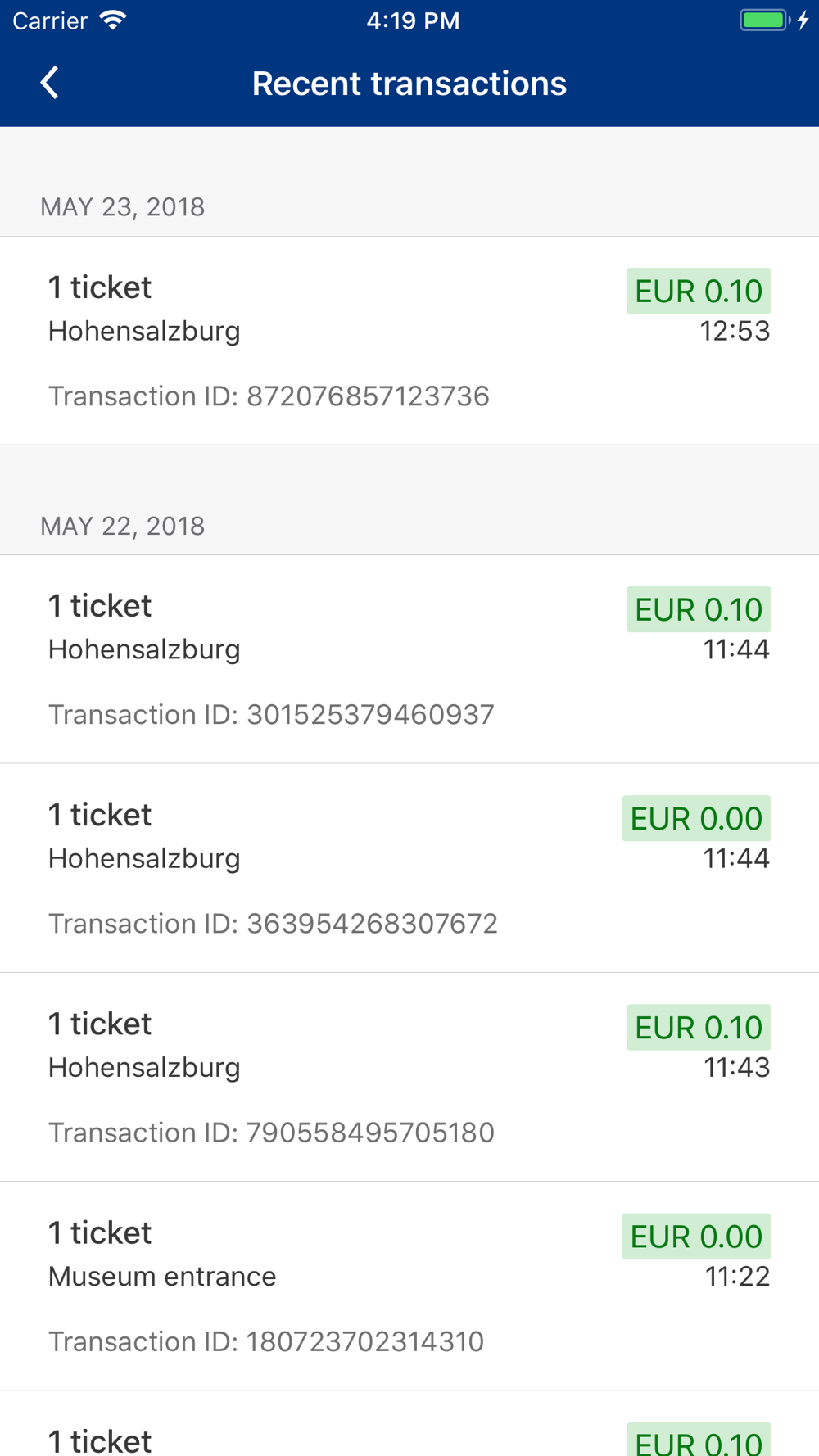Open transaction with ID 301525379460937
Viewport: 819px width, 1456px height.
[409, 659]
